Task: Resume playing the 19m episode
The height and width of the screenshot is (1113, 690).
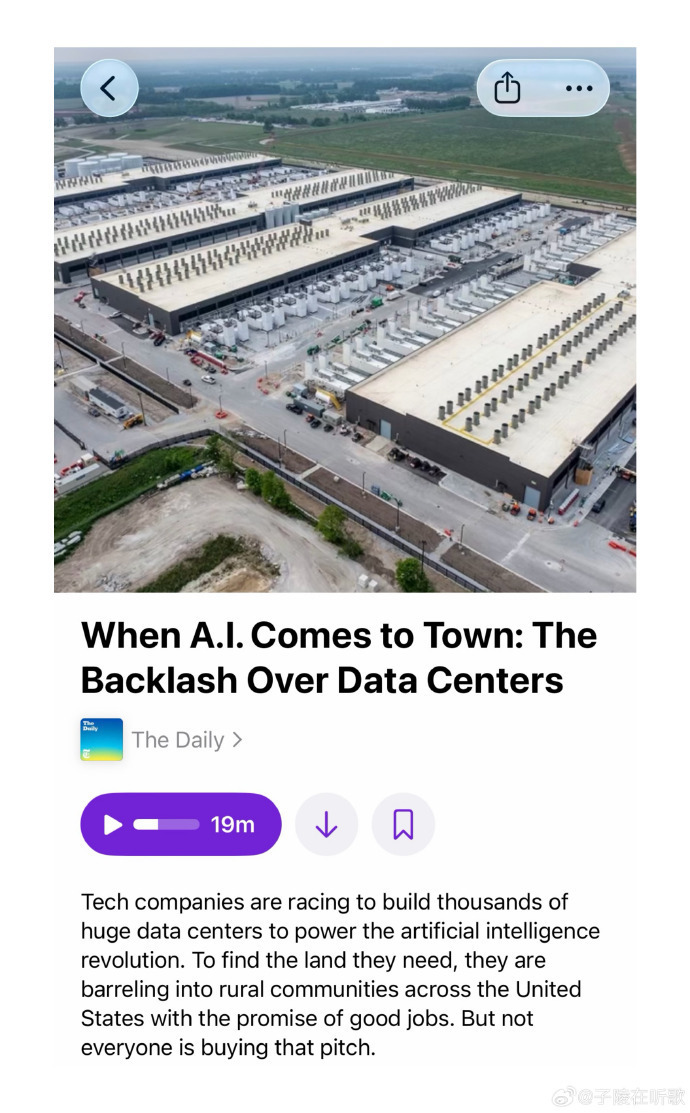Action: tap(181, 824)
